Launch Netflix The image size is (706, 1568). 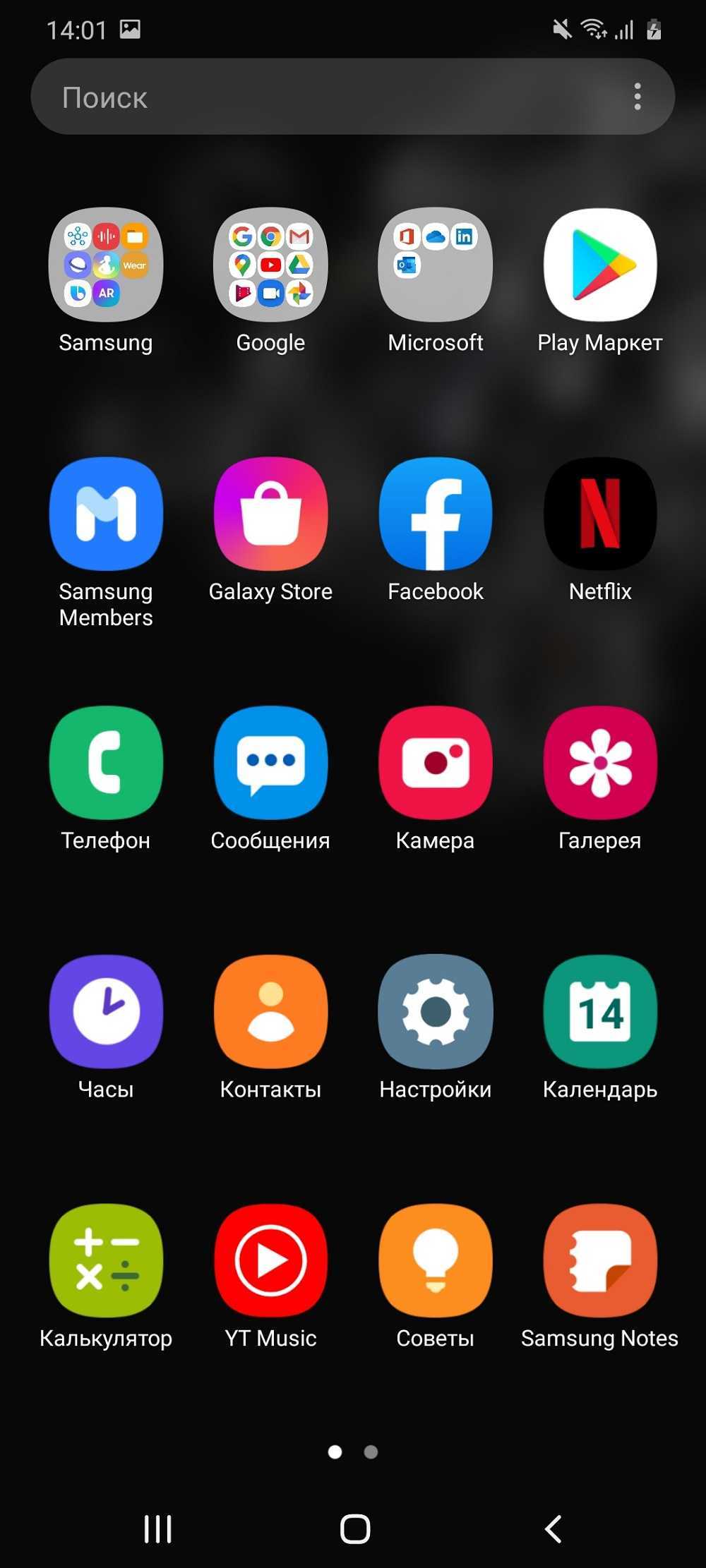[x=600, y=514]
